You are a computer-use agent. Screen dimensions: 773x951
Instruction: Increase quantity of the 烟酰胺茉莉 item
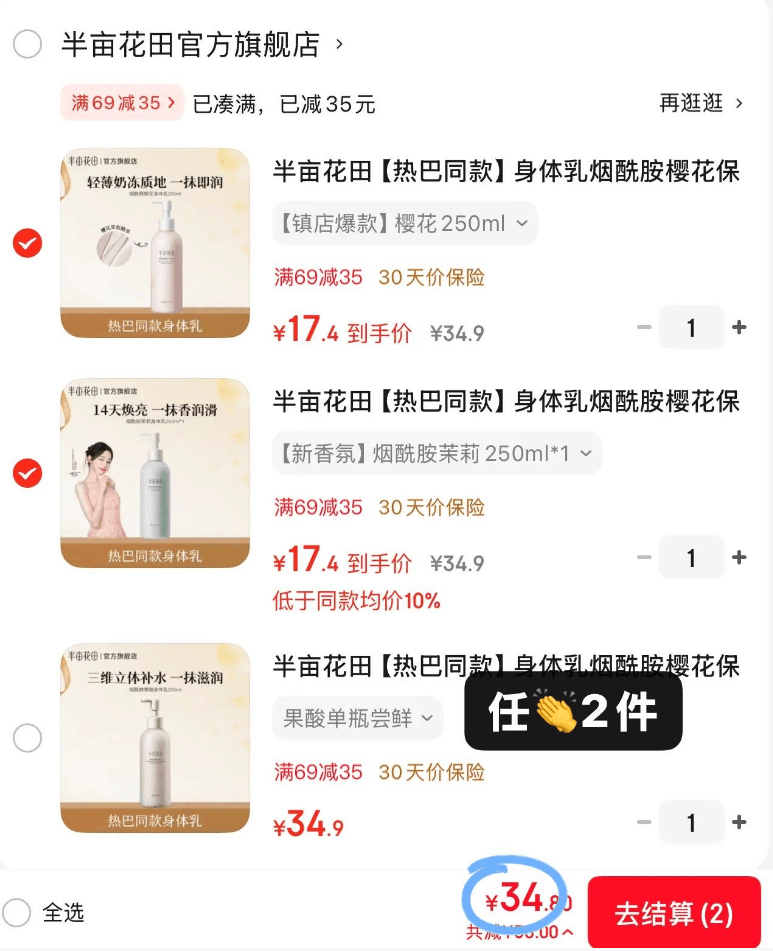[x=739, y=558]
